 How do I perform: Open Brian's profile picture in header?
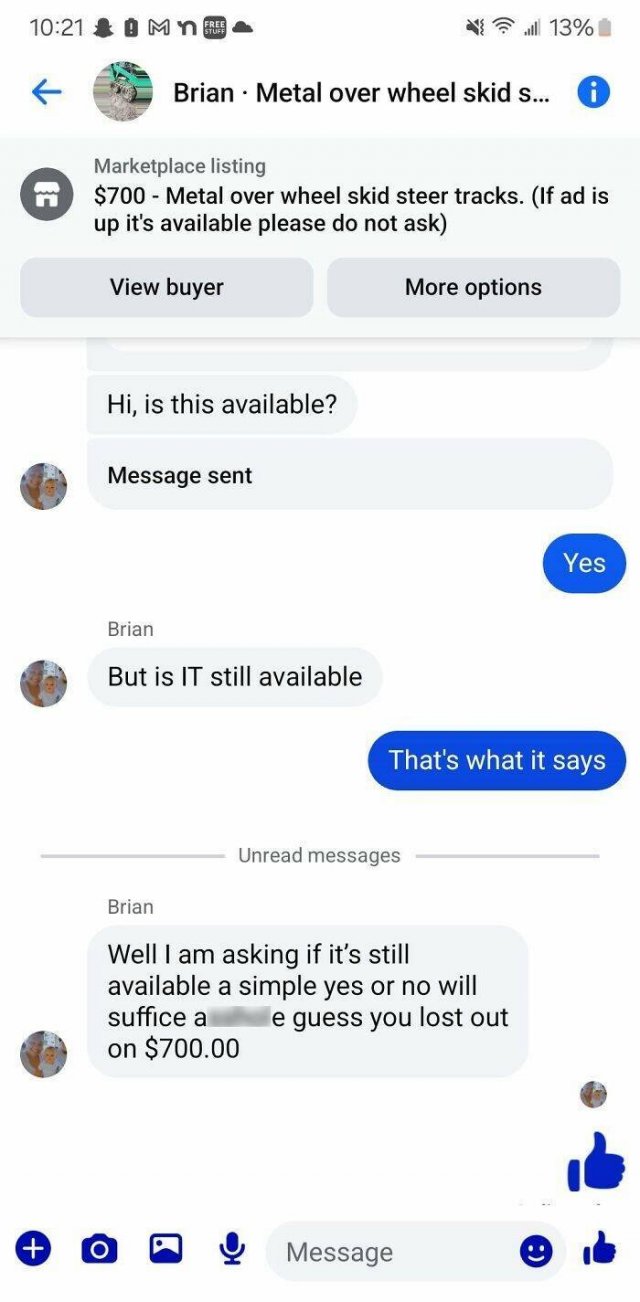pyautogui.click(x=123, y=92)
